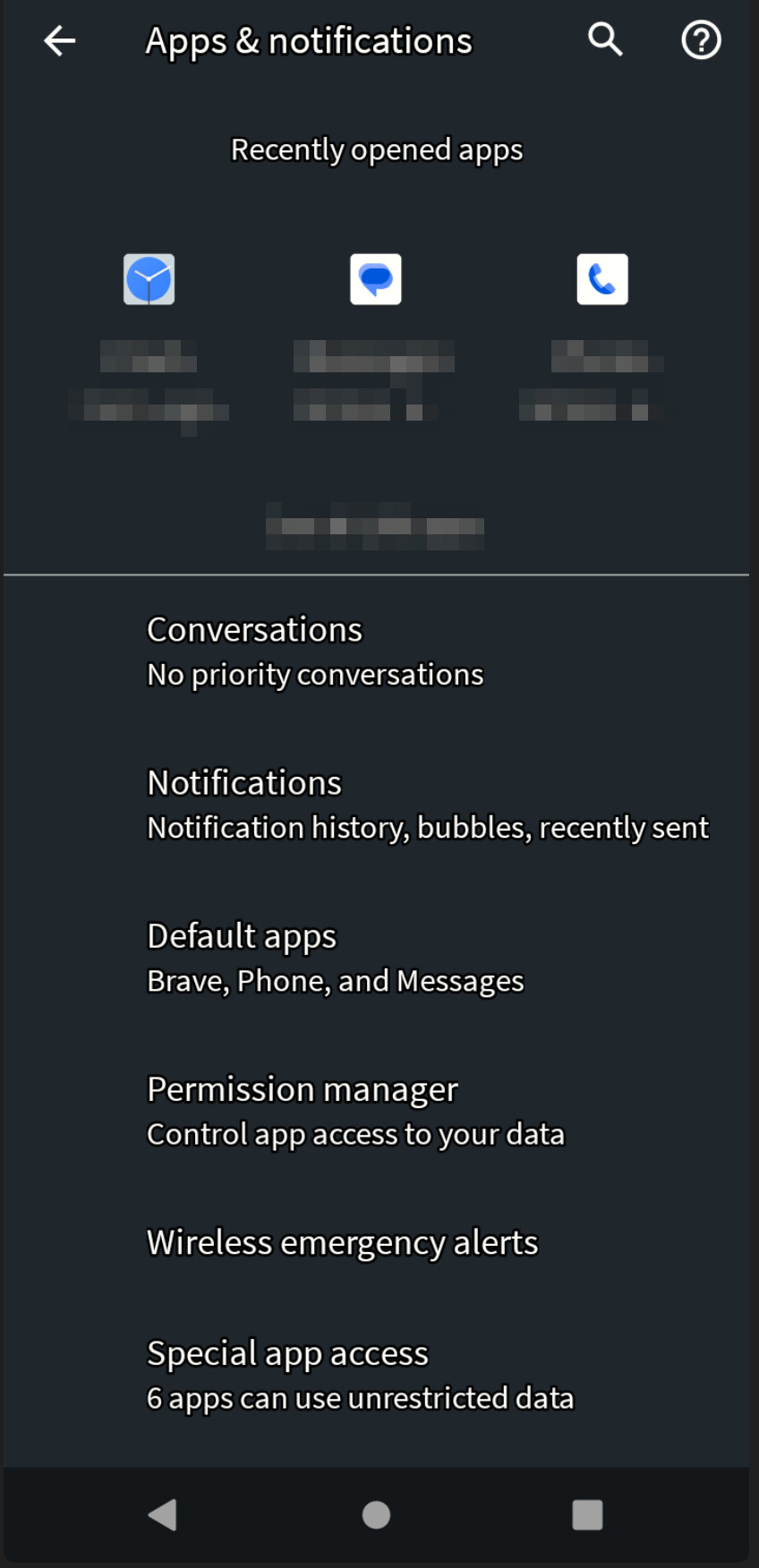Viewport: 759px width, 1568px height.
Task: Open the Messages app icon
Action: (x=376, y=279)
